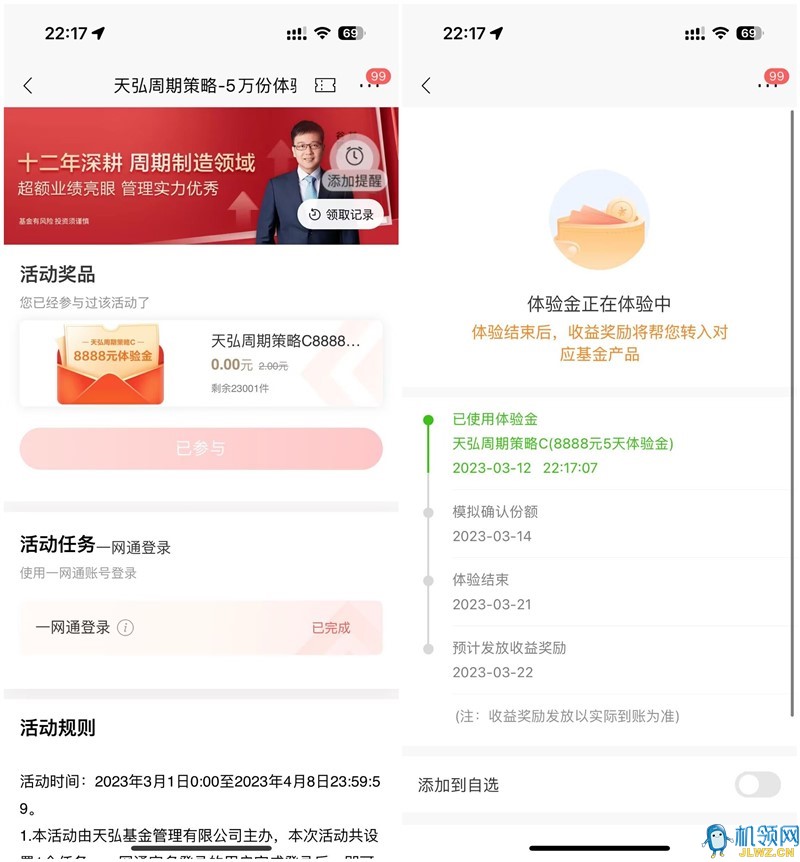This screenshot has height=862, width=800.
Task: Open the coupon ticket icon in the header
Action: pos(325,86)
